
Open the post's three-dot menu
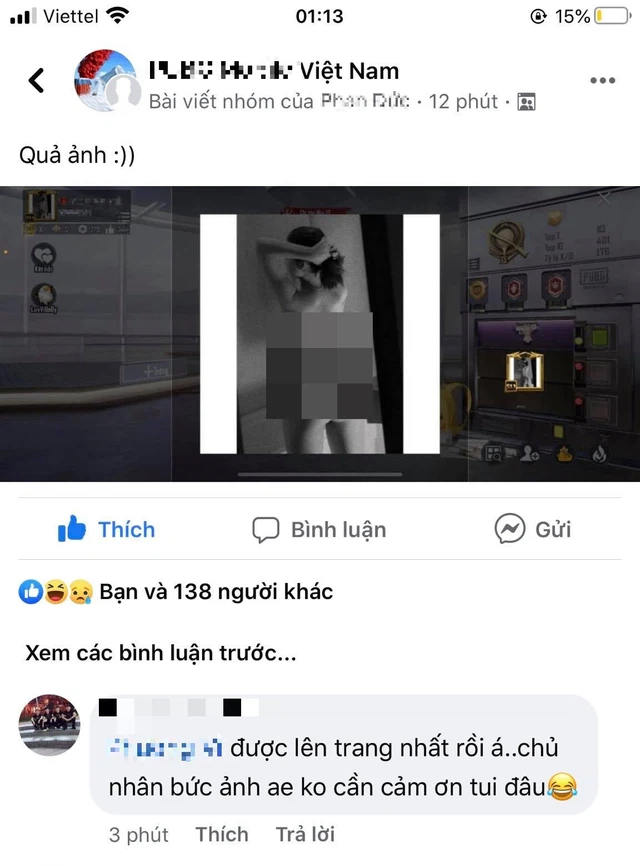(602, 81)
